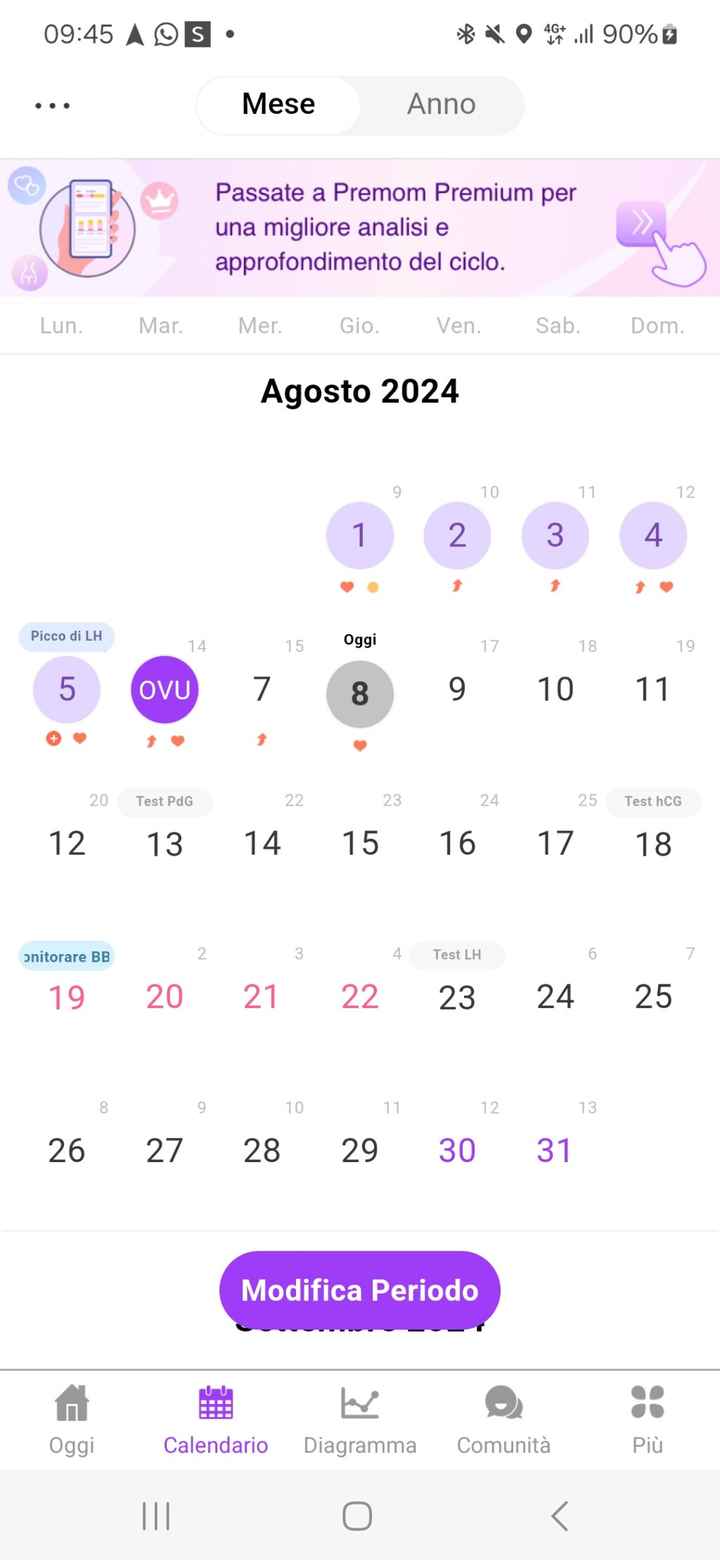Open the Test LH badge on August 23
The image size is (720, 1560).
coord(457,955)
